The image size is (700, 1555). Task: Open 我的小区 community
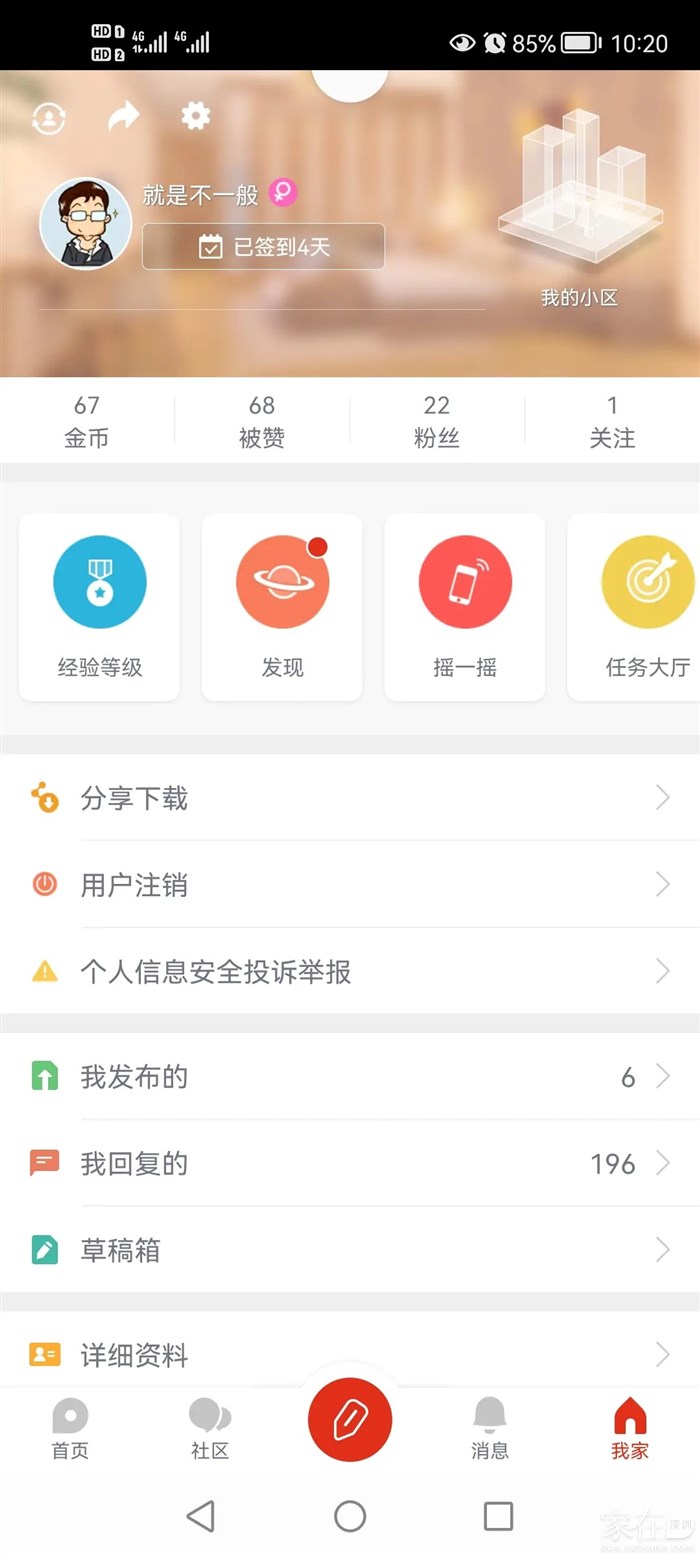tap(580, 210)
